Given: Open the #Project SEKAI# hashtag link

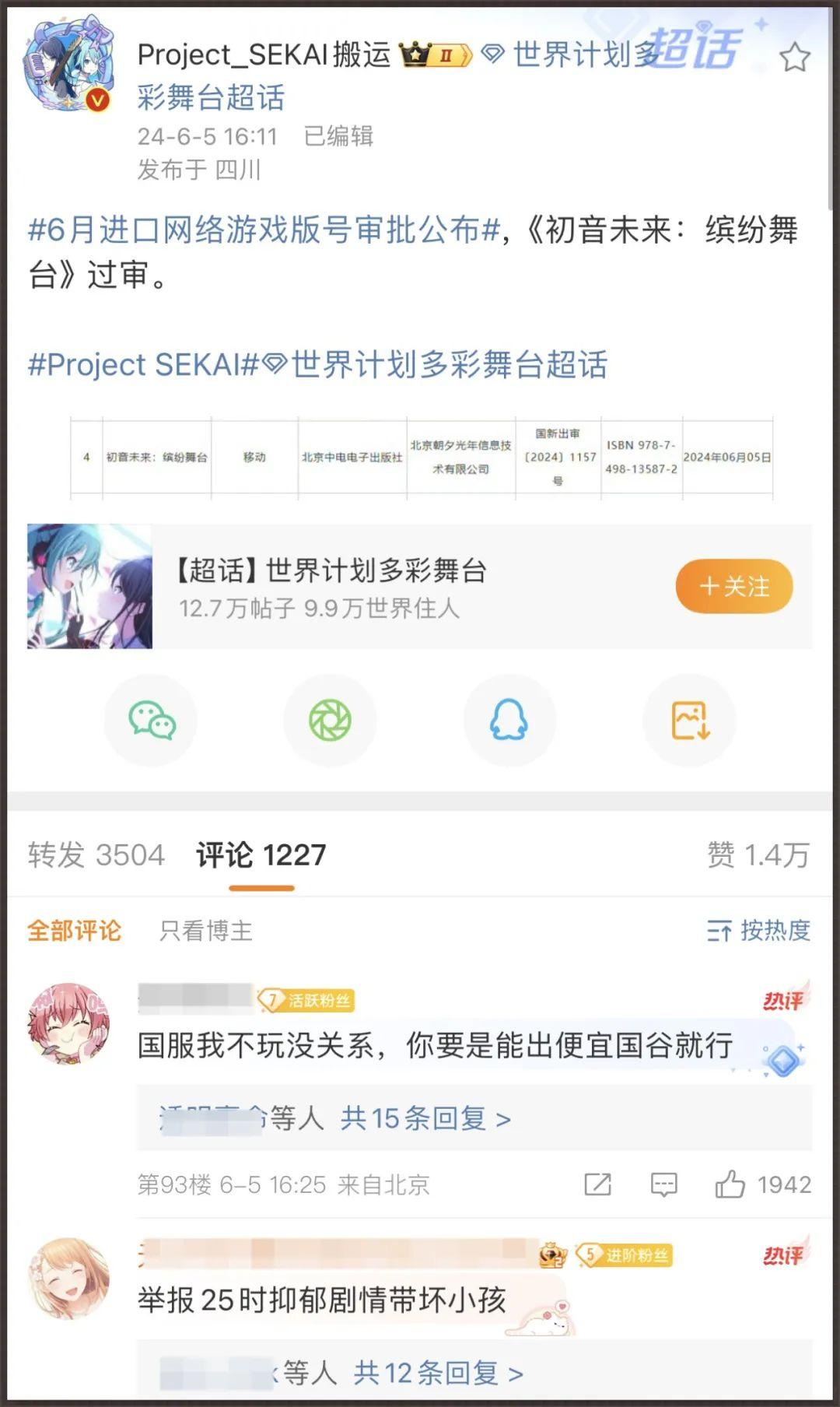Looking at the screenshot, I should [142, 364].
